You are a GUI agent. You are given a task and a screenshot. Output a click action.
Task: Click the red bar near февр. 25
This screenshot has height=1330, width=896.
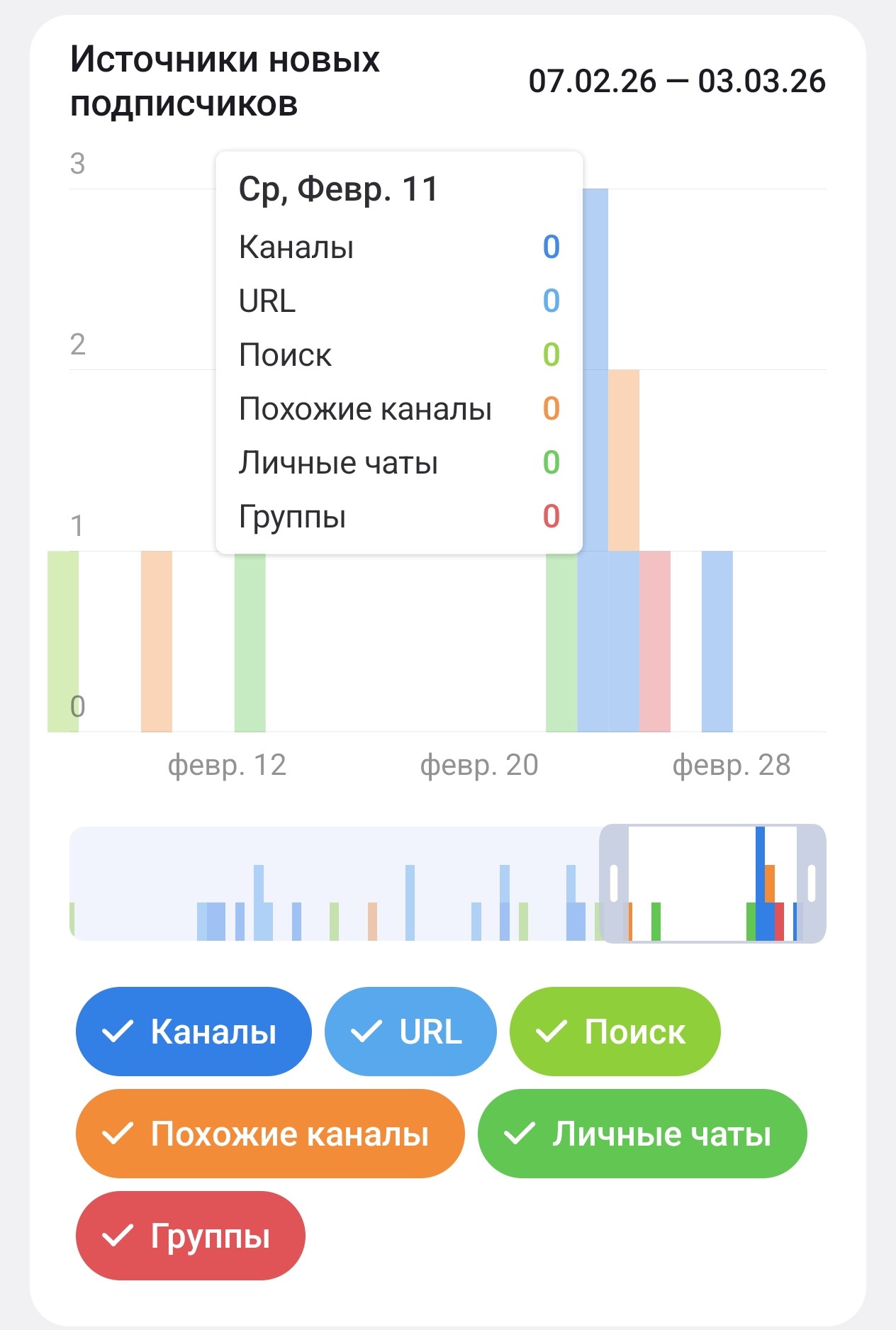coord(655,638)
